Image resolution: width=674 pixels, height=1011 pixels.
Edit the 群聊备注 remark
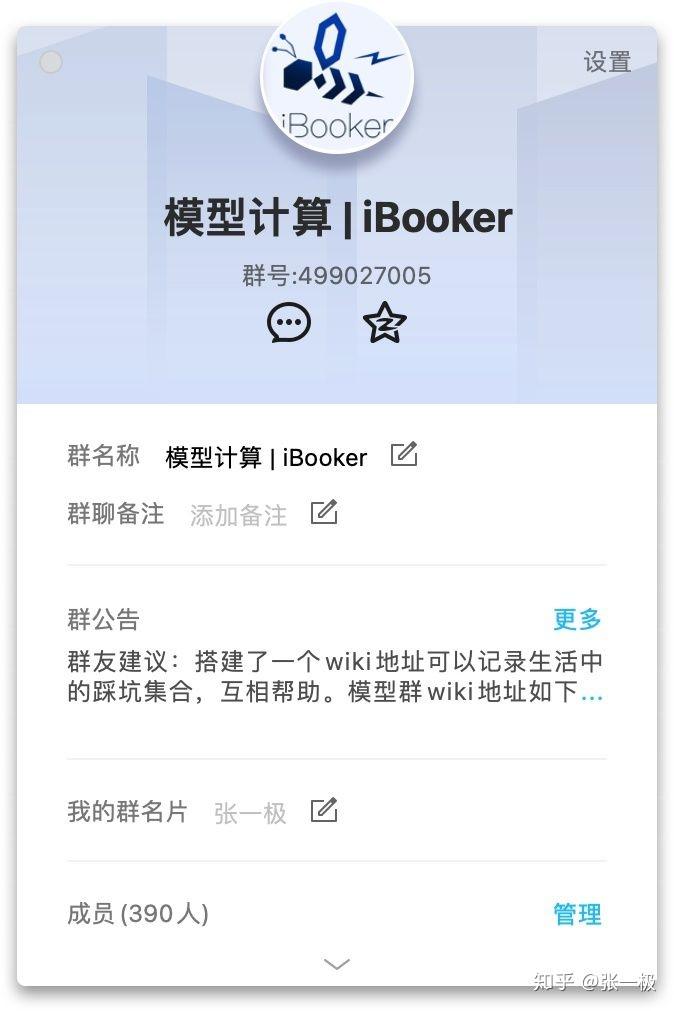pos(323,513)
